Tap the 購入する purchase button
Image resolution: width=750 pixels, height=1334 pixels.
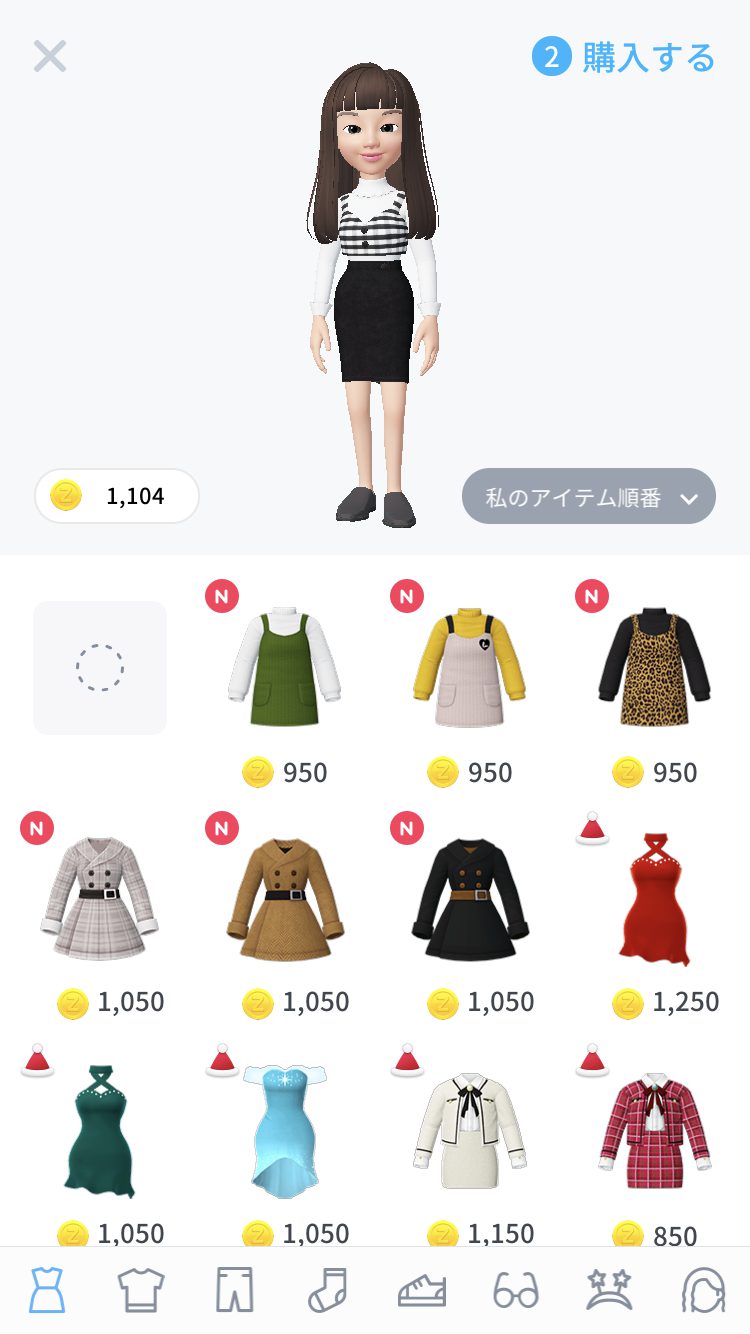pos(625,58)
